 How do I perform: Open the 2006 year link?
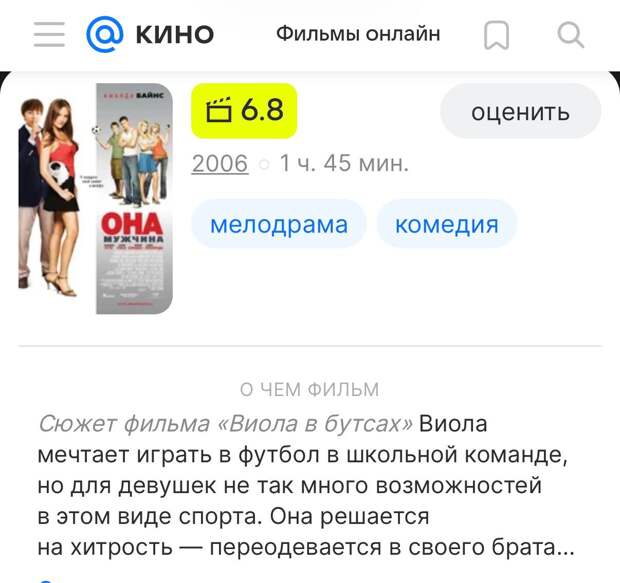tap(219, 163)
